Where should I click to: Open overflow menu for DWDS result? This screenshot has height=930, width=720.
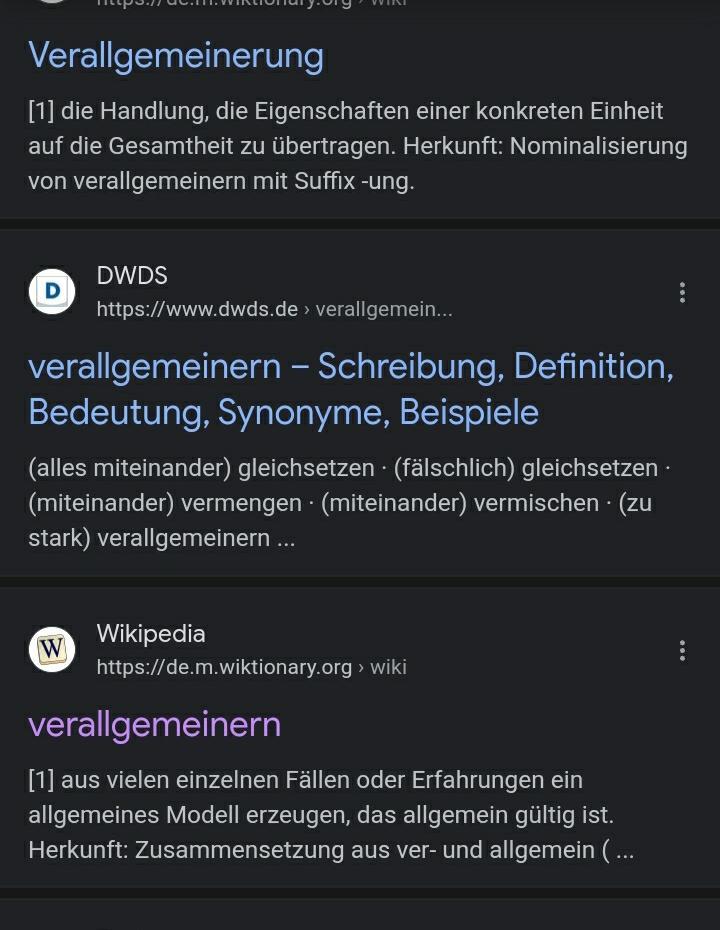click(682, 292)
